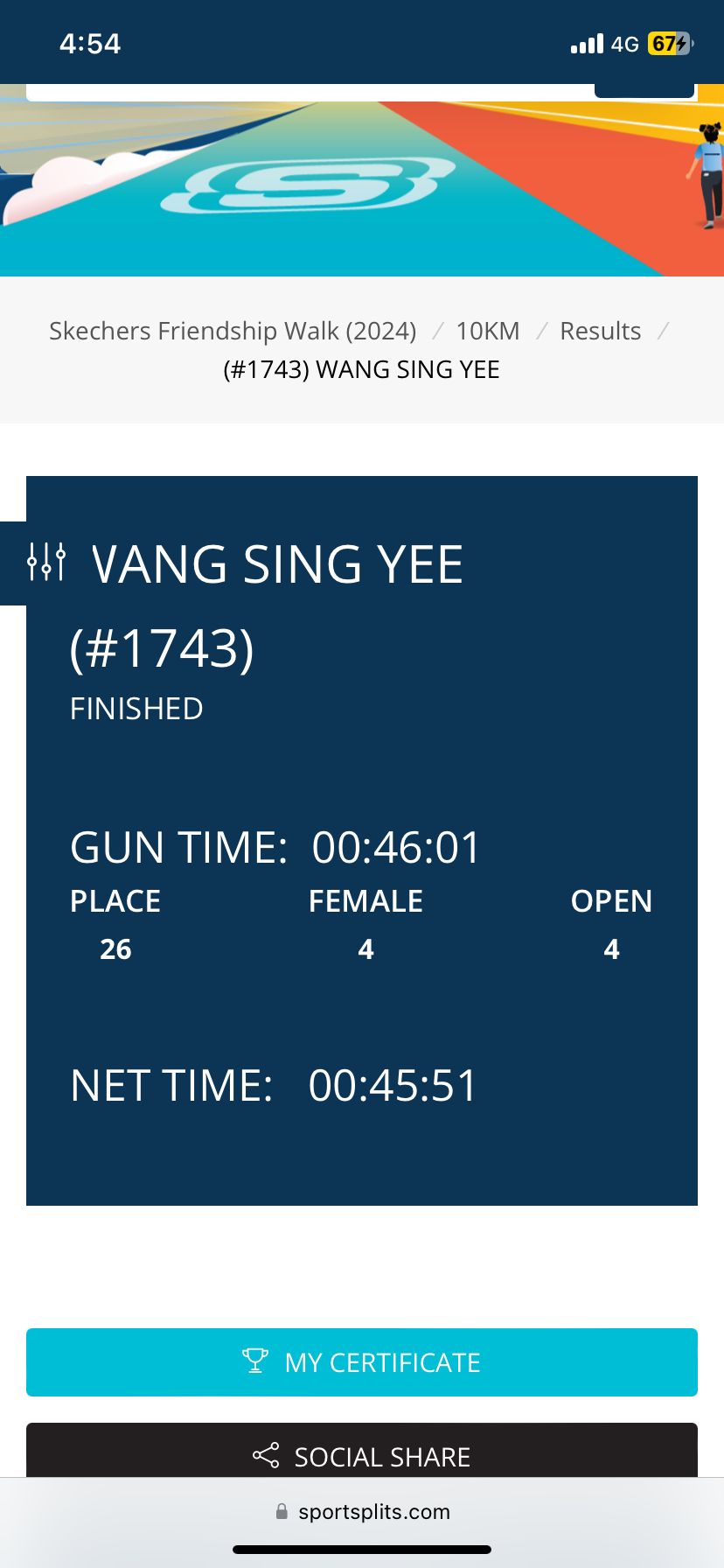Open the settings sliders icon
Image resolution: width=724 pixels, height=1568 pixels.
[x=45, y=562]
